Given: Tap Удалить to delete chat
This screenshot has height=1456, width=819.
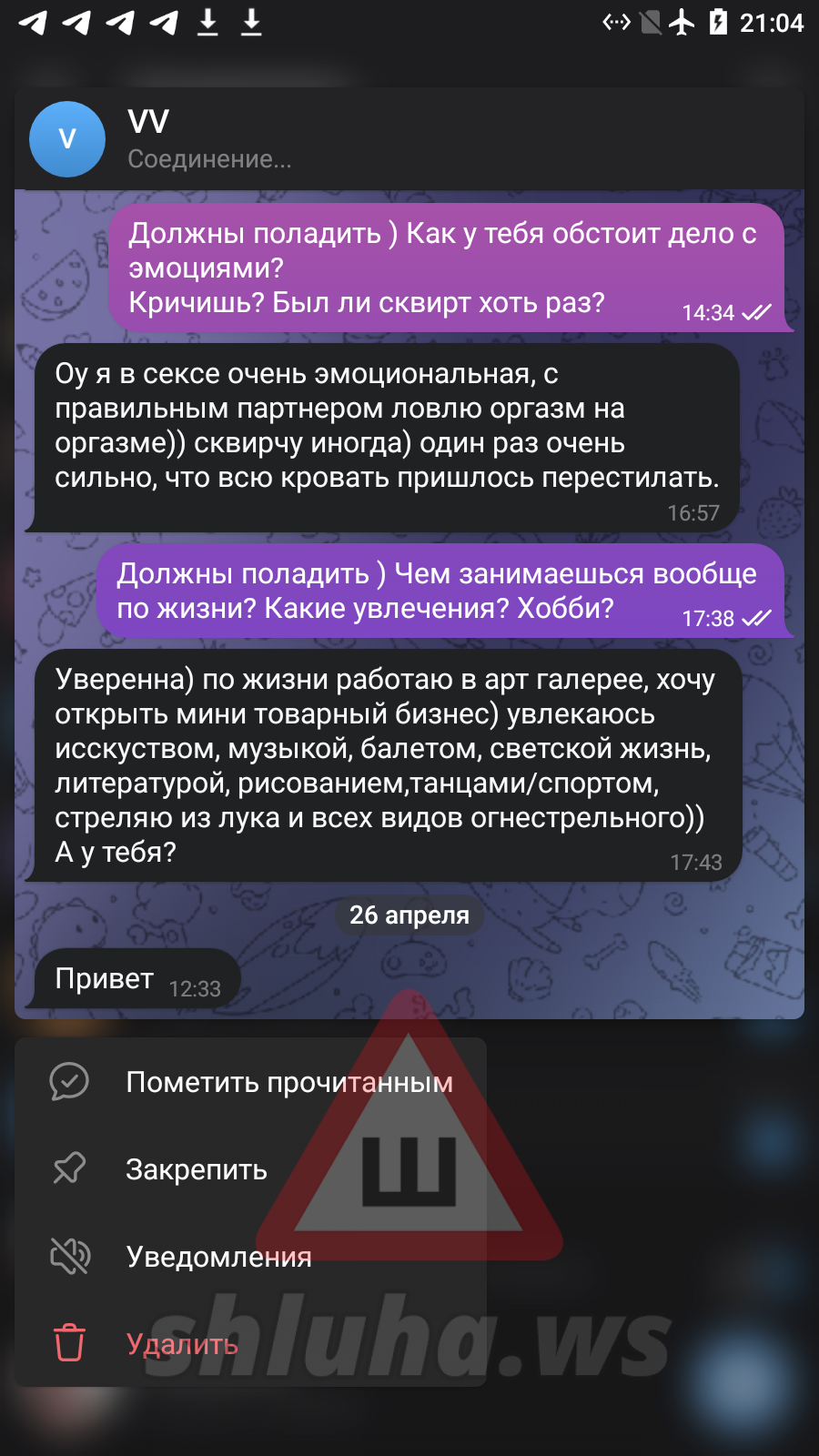Looking at the screenshot, I should tap(182, 1344).
